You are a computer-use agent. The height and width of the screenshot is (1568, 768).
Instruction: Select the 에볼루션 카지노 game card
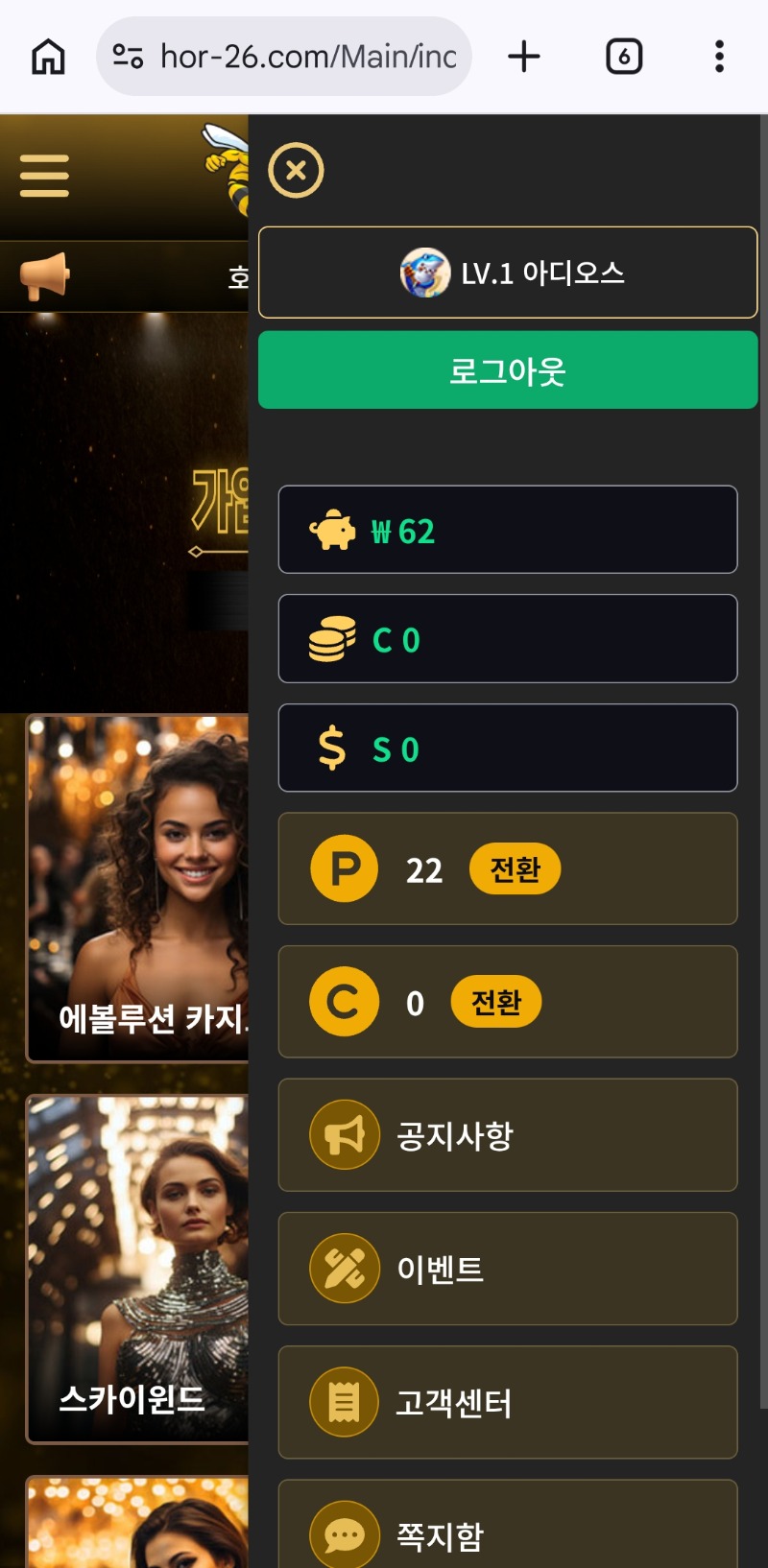(138, 889)
